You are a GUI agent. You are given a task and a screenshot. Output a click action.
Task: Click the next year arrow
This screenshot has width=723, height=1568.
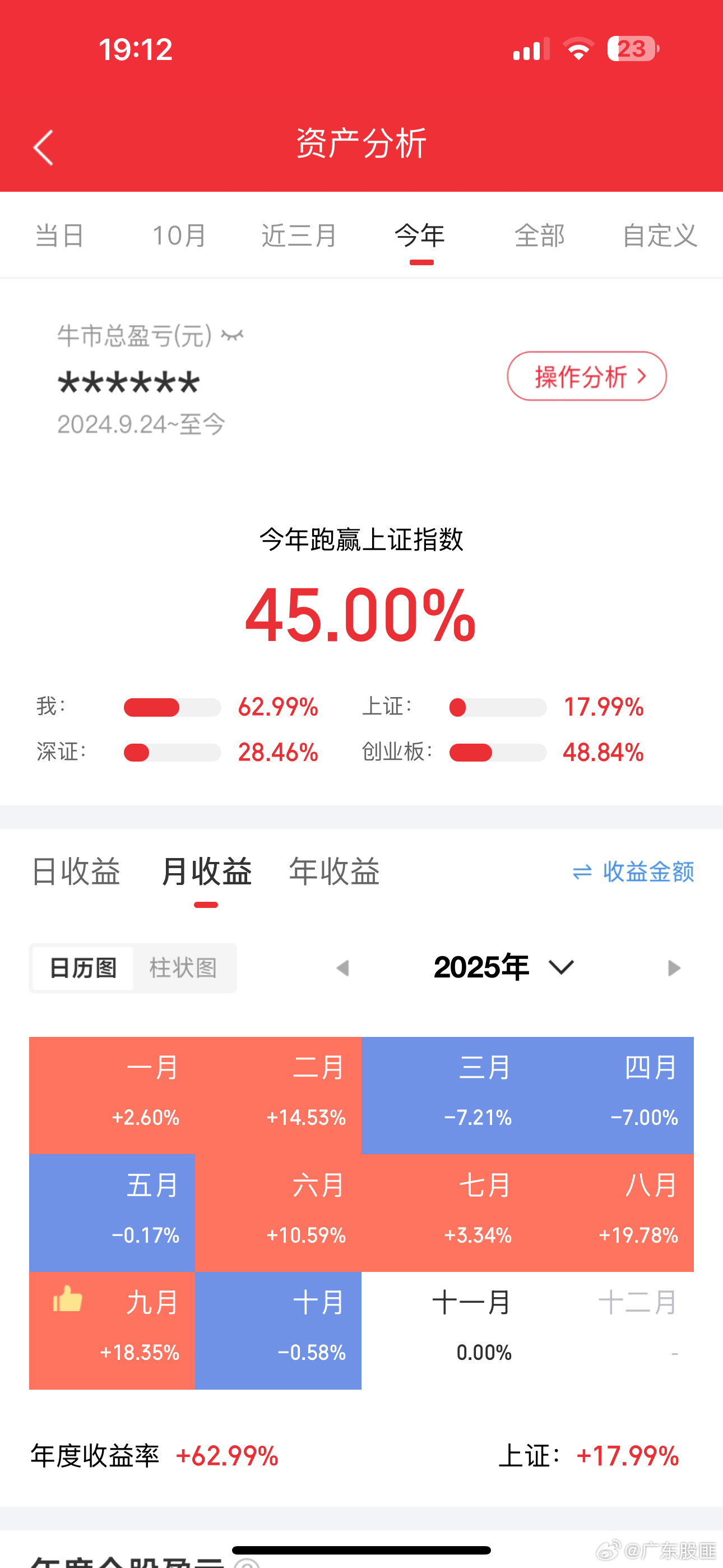coord(674,967)
